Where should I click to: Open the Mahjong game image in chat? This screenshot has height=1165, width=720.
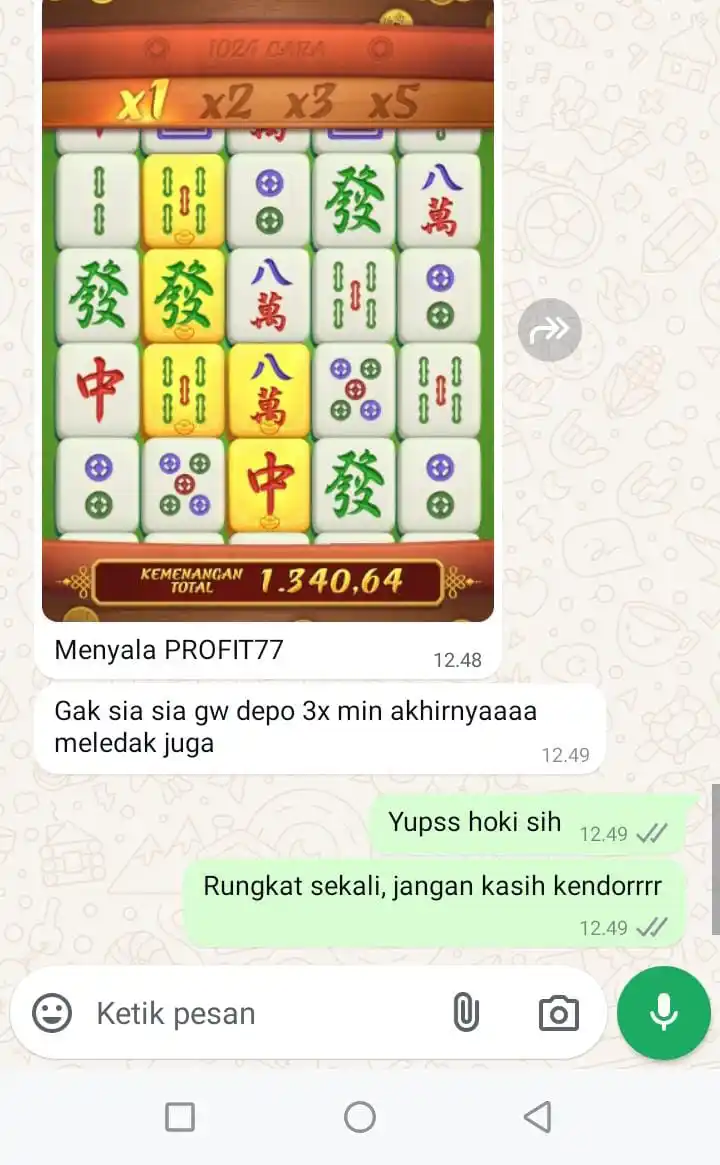point(268,310)
